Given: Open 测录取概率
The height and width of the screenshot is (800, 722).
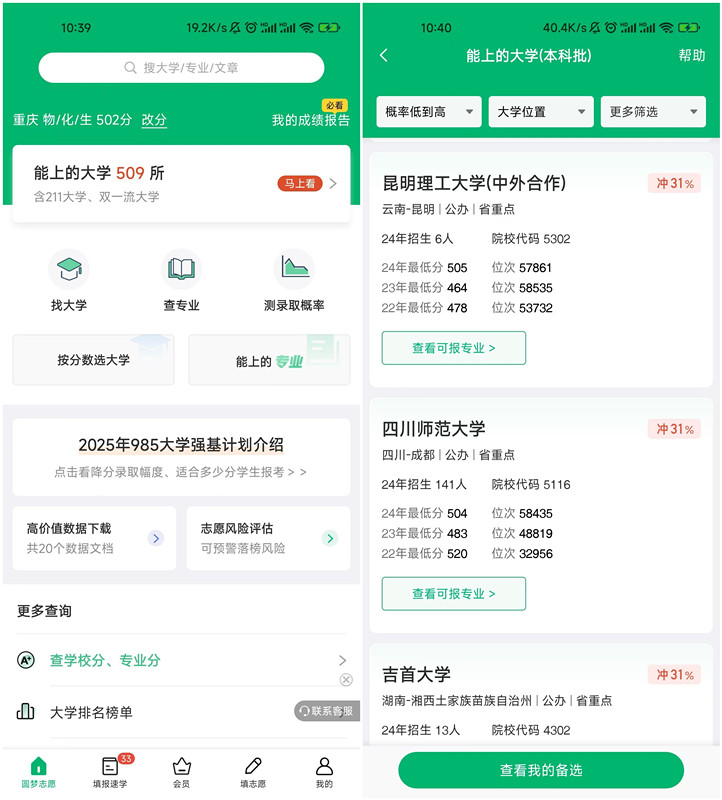Looking at the screenshot, I should coord(294,281).
